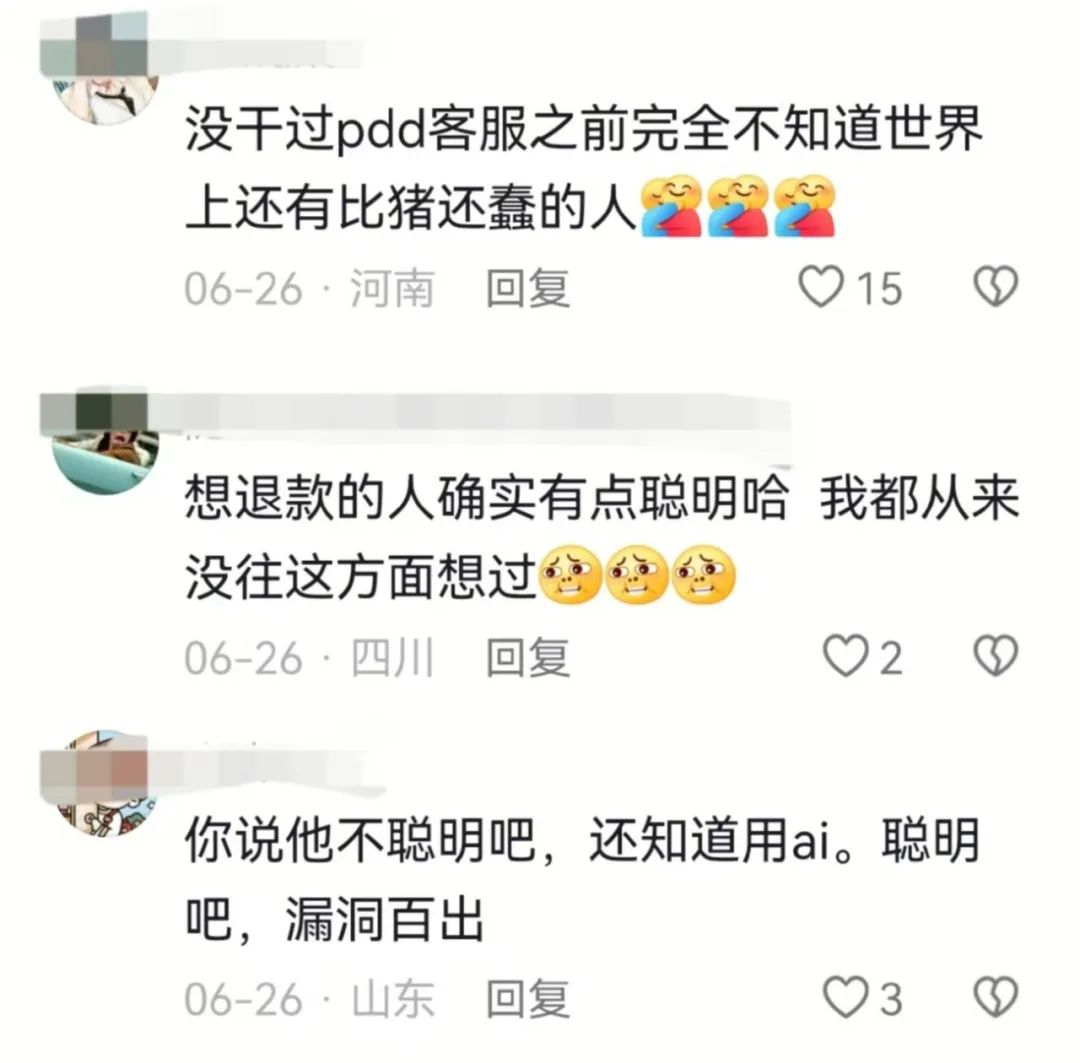The image size is (1080, 1063).
Task: Reply to the 四川 comment
Action: [528, 658]
